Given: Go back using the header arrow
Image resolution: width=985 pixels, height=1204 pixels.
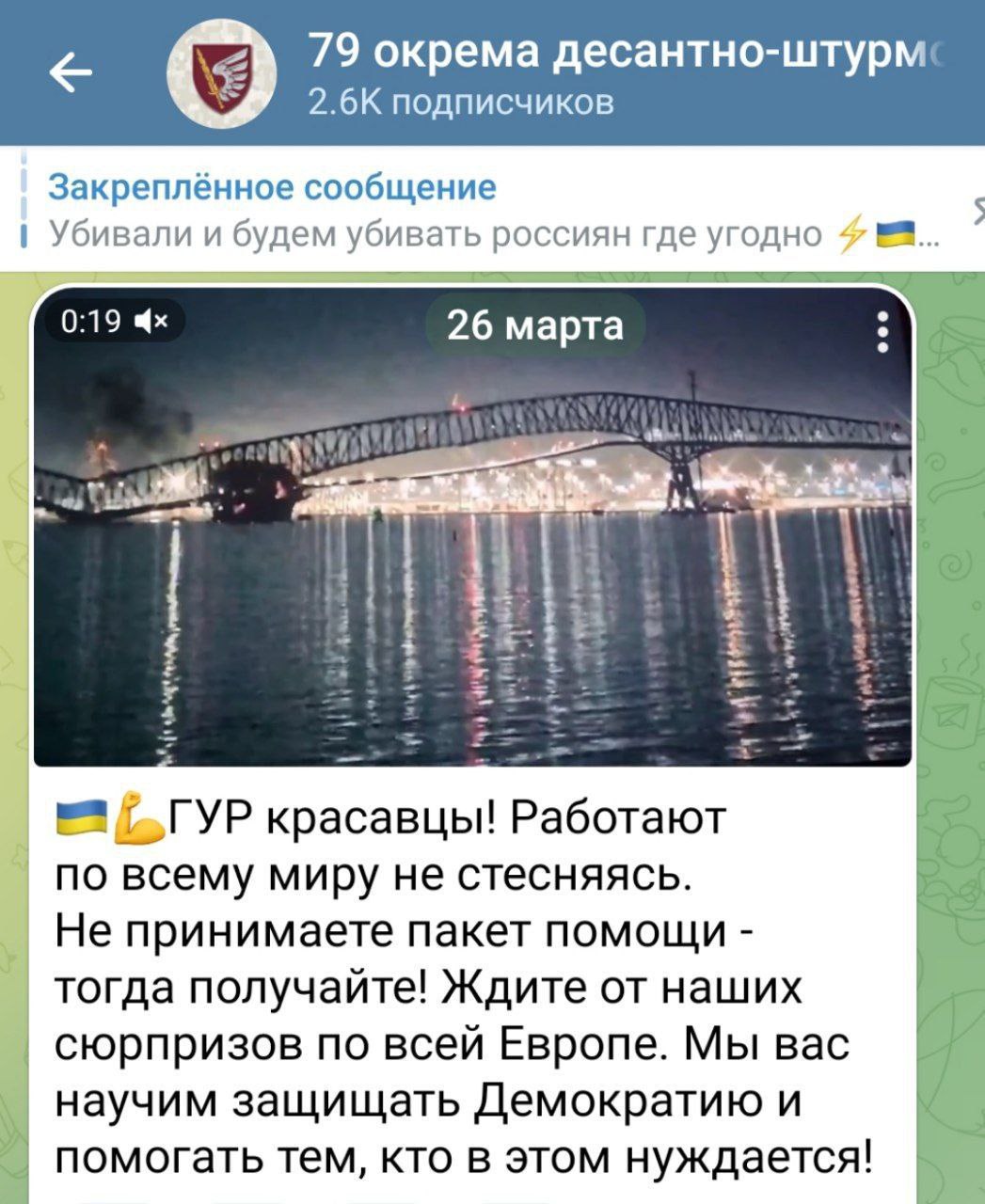Looking at the screenshot, I should pyautogui.click(x=71, y=75).
